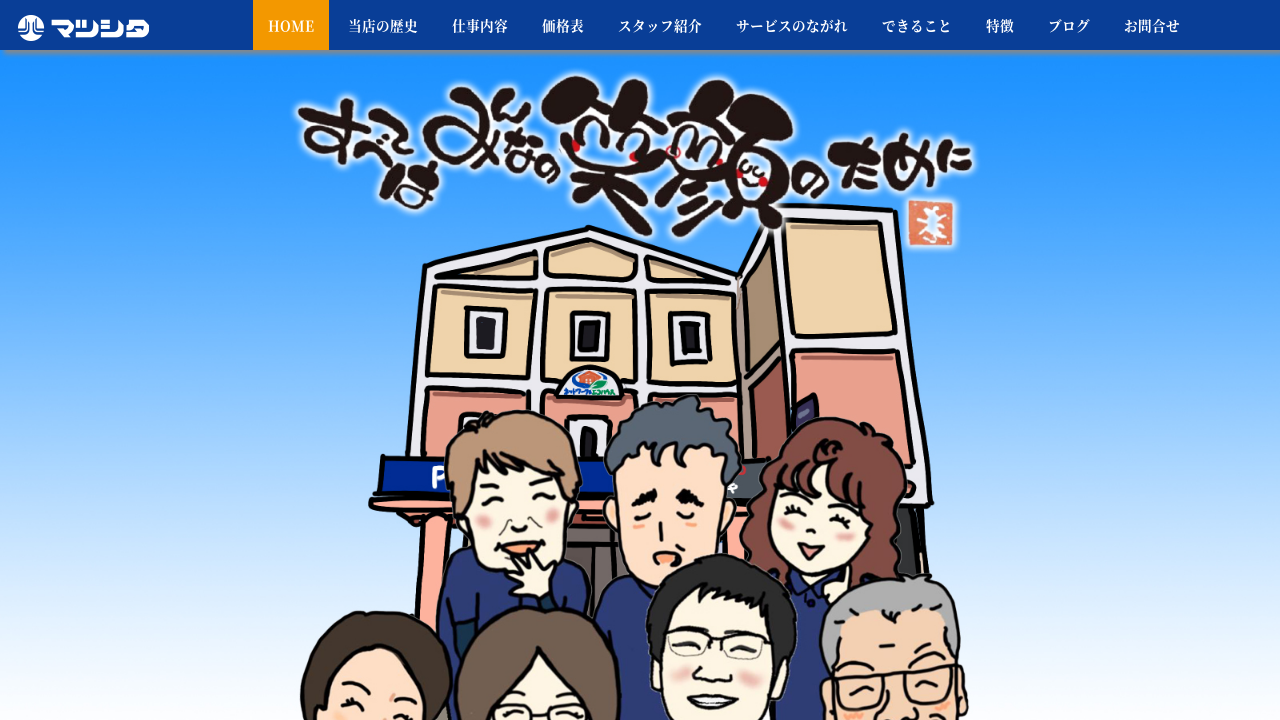The image size is (1280, 720).
Task: Open 当店の歴史 page
Action: [383, 26]
